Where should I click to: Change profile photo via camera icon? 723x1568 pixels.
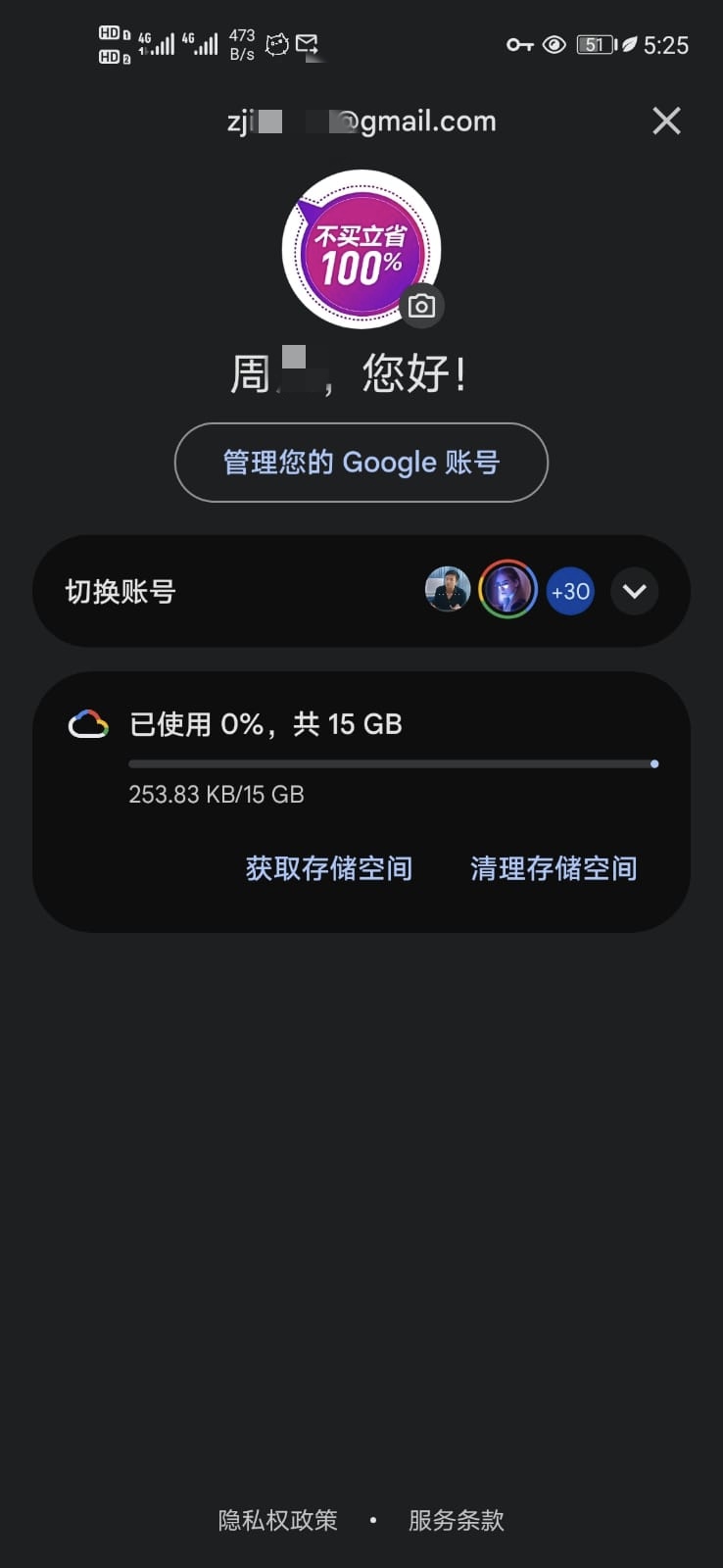click(422, 306)
